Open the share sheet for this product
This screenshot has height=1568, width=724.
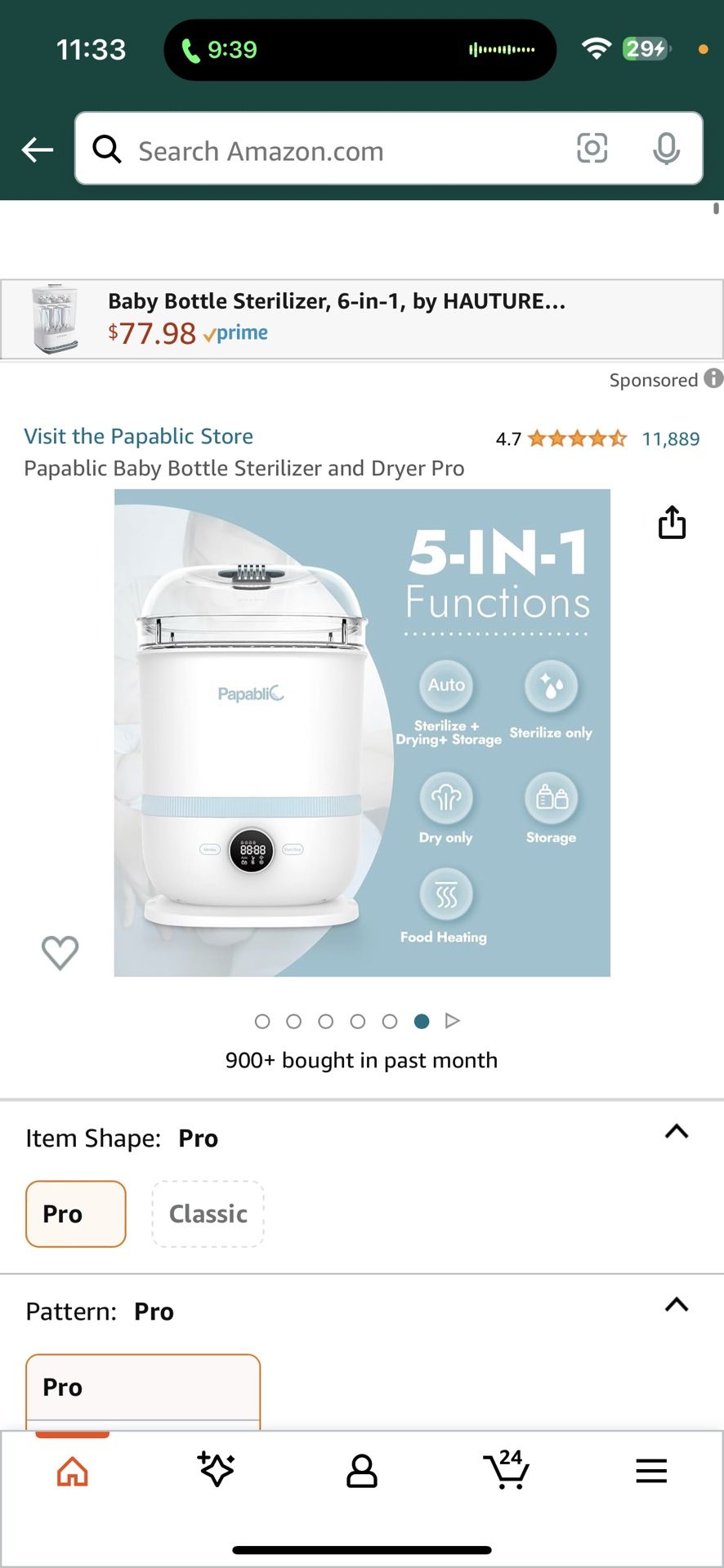(672, 523)
